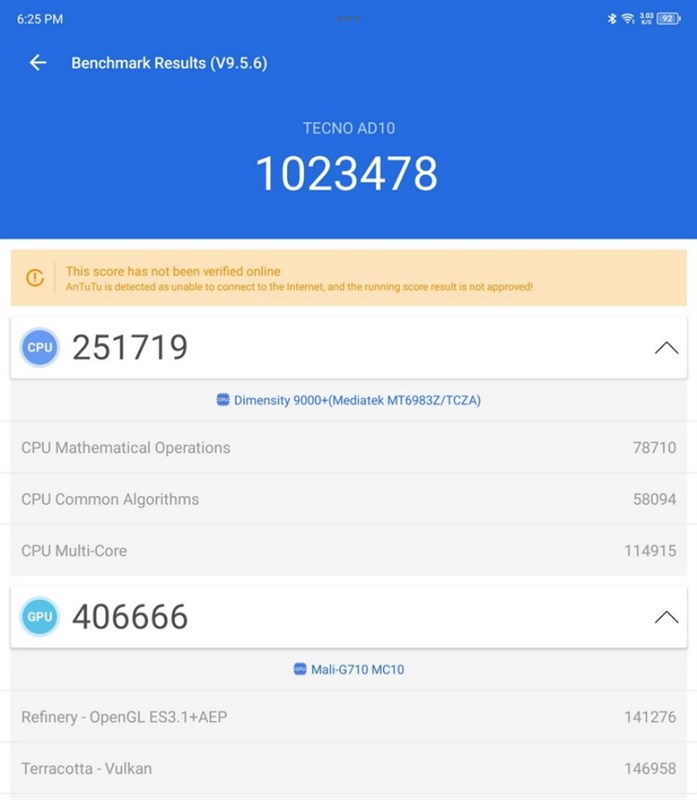Screen dimensions: 697x800
Task: Open Dimensity 9000+ chip details
Action: click(x=348, y=400)
